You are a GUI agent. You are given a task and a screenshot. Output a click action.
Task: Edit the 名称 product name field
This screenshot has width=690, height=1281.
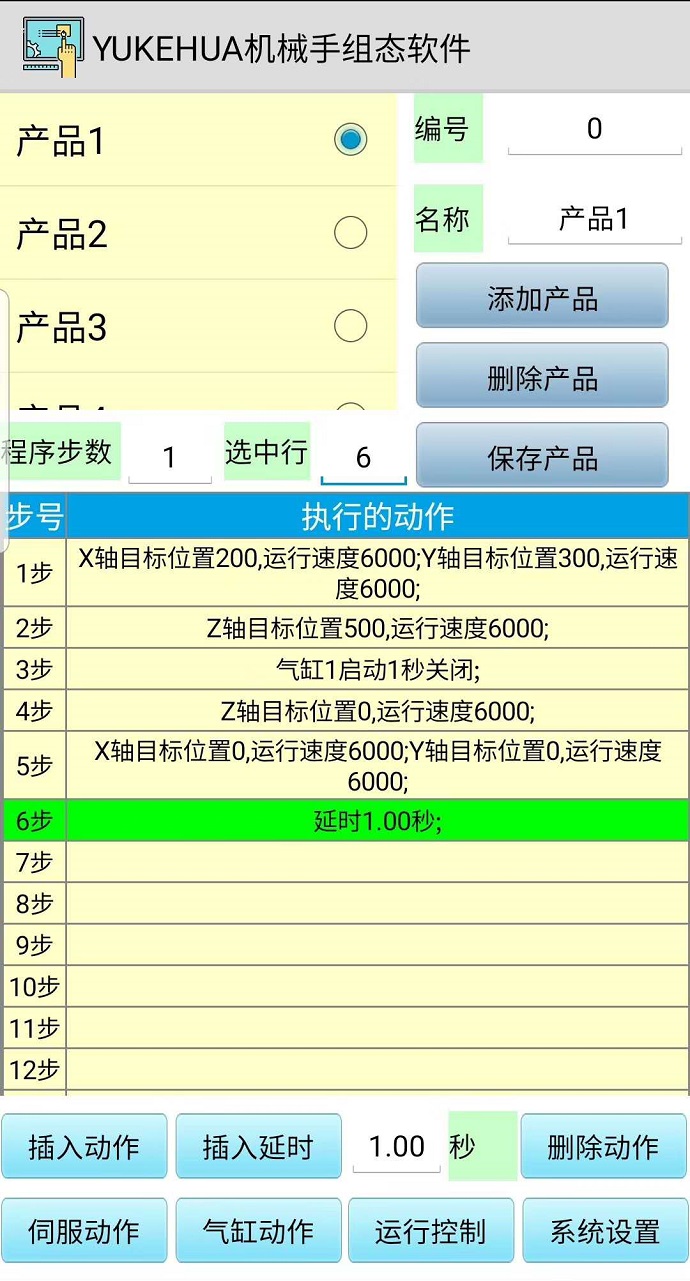[x=595, y=220]
